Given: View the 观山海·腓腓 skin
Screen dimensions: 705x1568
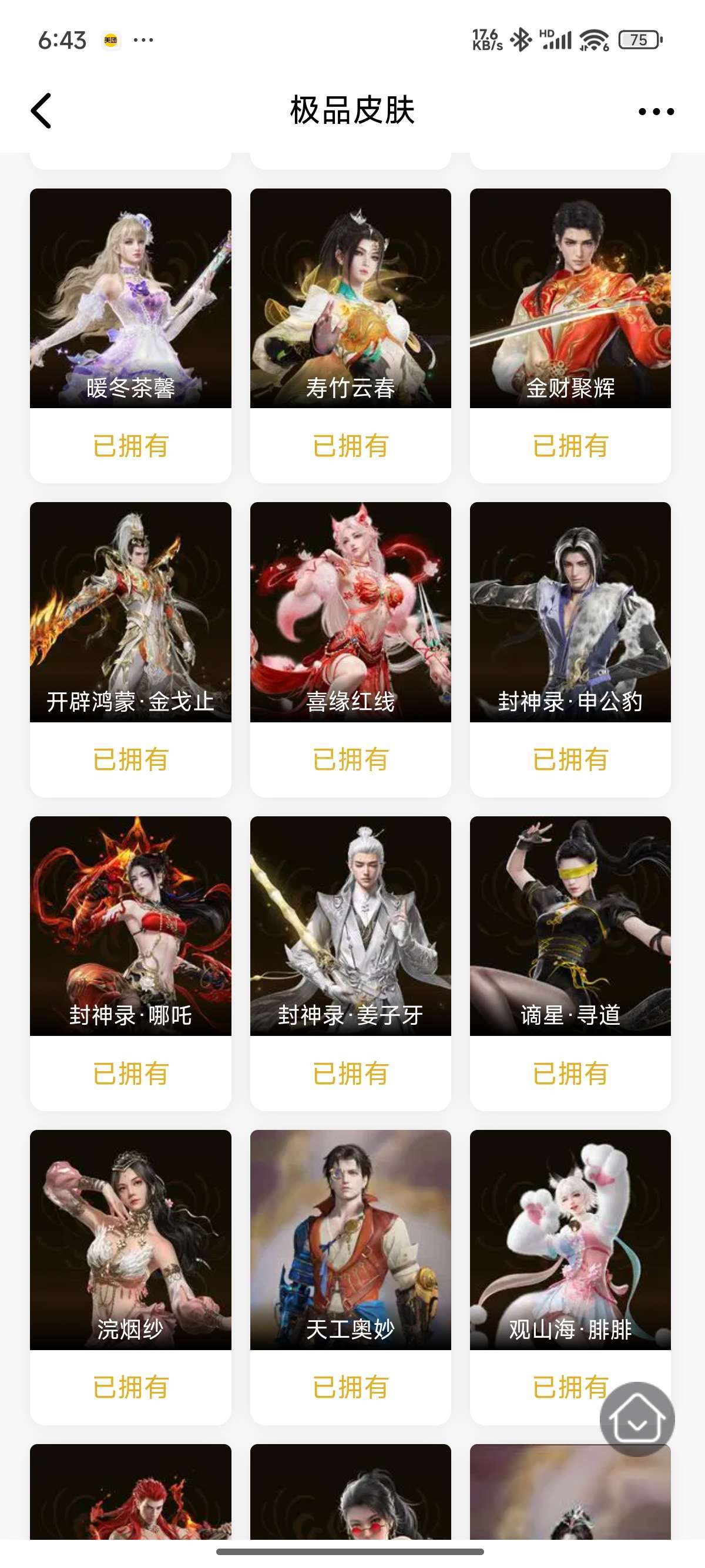Looking at the screenshot, I should pyautogui.click(x=570, y=1277).
